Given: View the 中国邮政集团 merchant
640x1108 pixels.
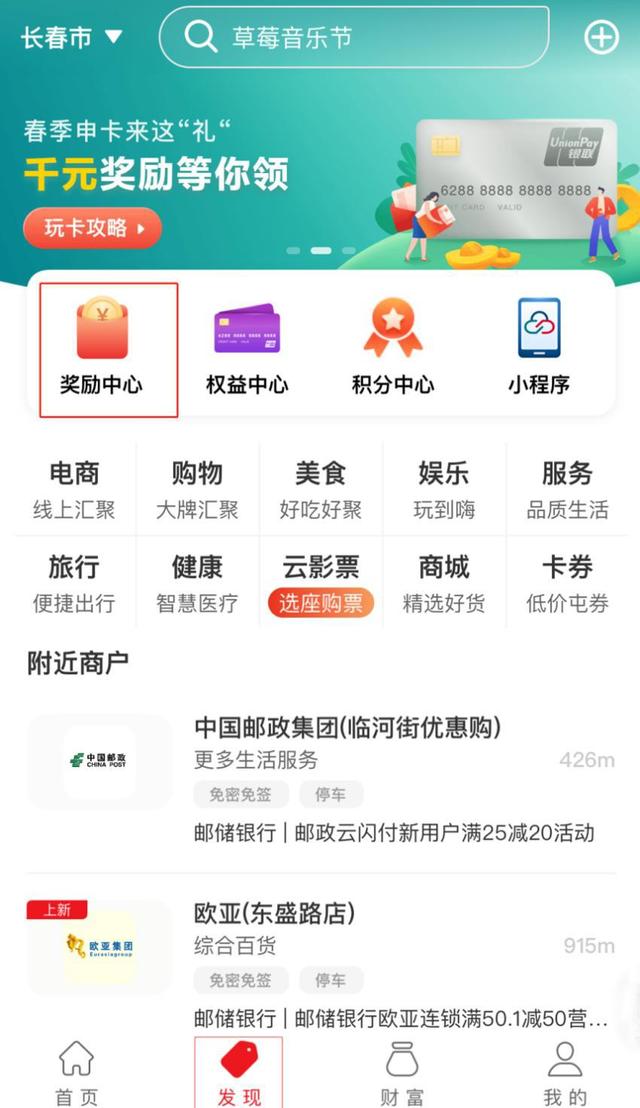Looking at the screenshot, I should tap(347, 727).
